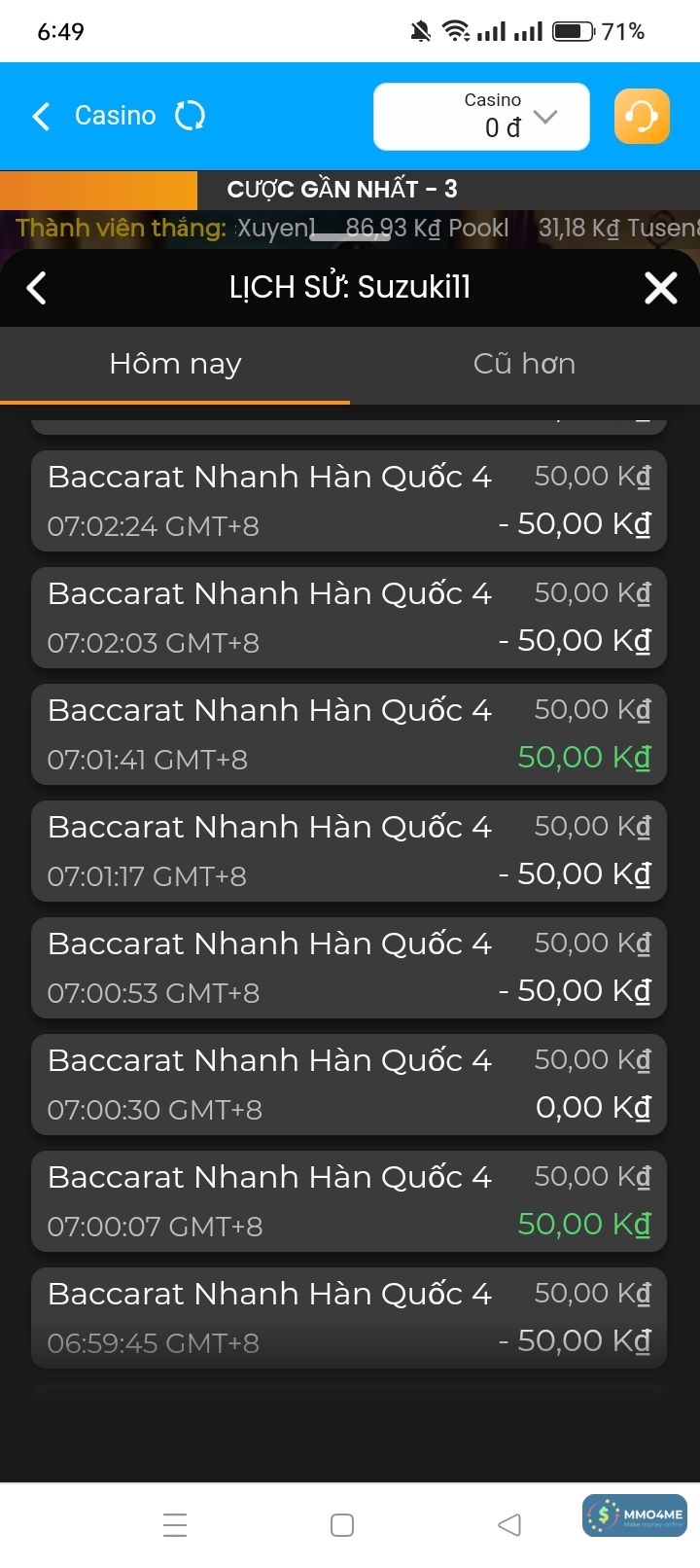Go back from the LỊCH SỬ panel
Screen dimensions: 700x1568
(x=37, y=288)
